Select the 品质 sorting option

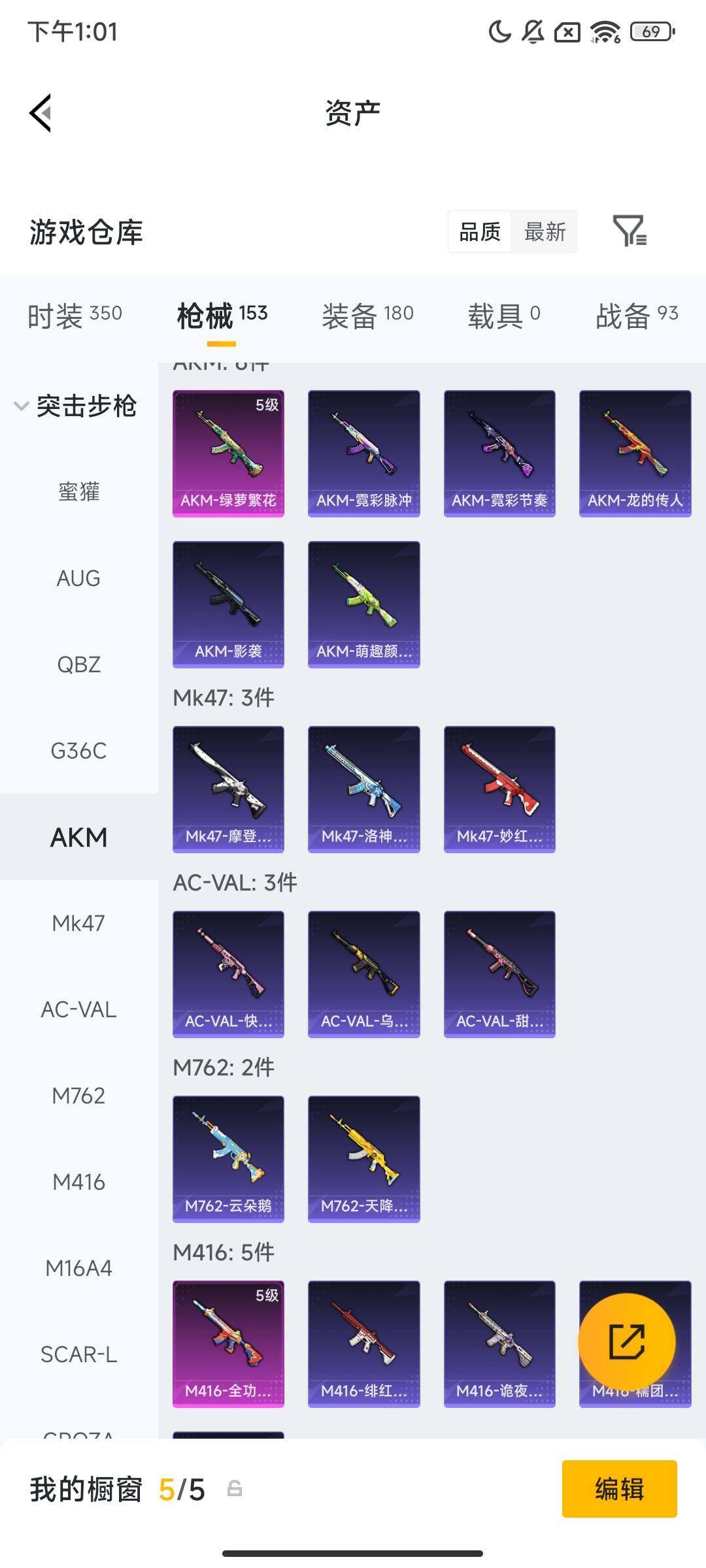point(480,232)
